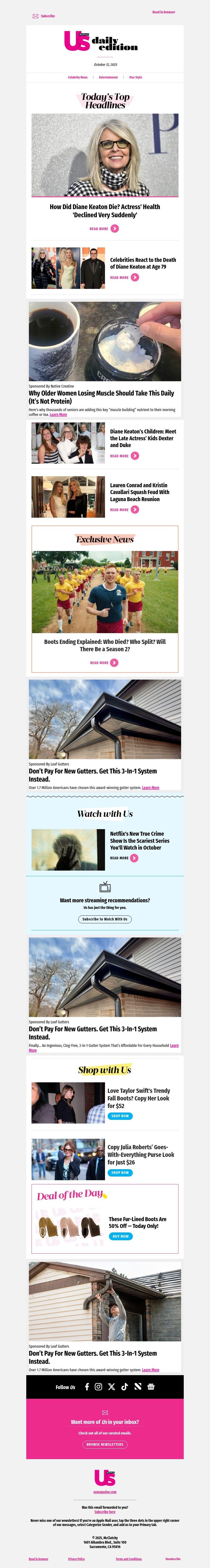The width and height of the screenshot is (210, 1568).
Task: Open the Subscribe link beside the envelope icon
Action: [48, 16]
